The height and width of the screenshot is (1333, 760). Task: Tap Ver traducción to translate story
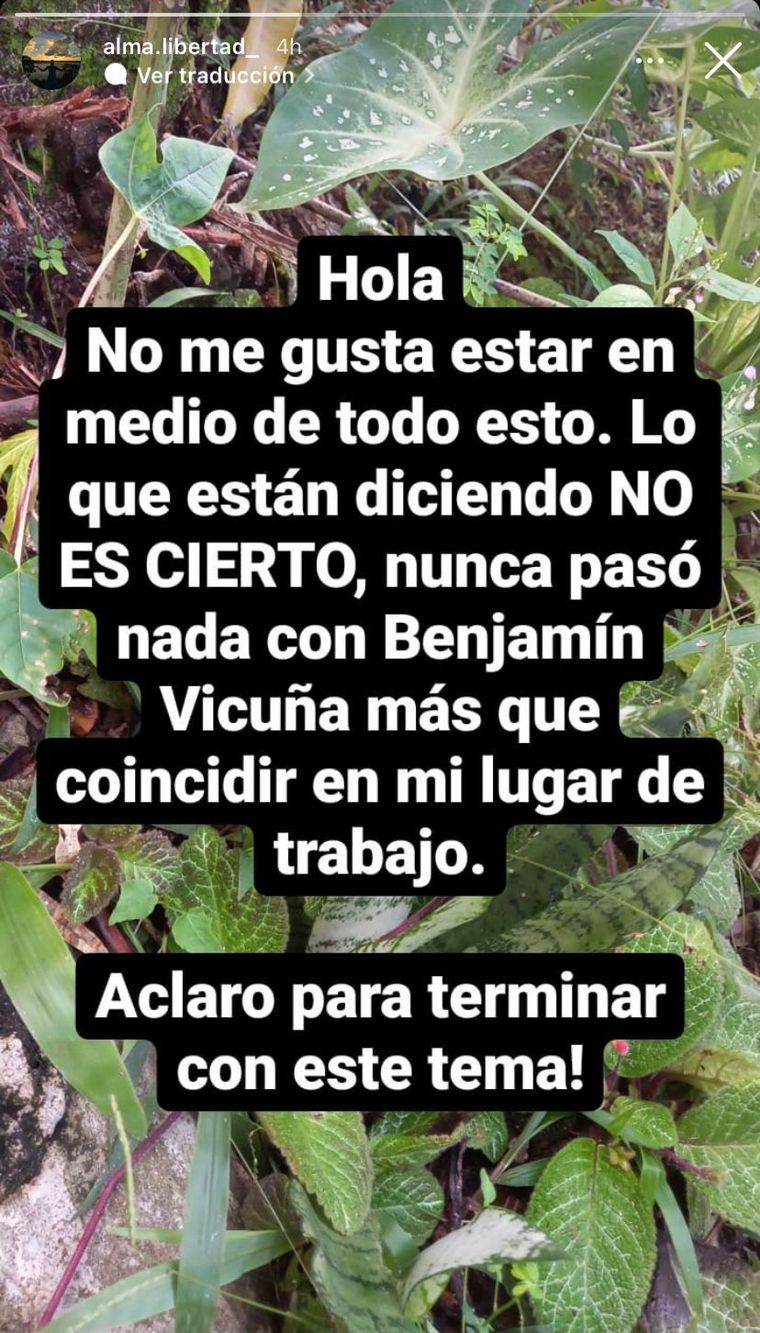[x=215, y=75]
